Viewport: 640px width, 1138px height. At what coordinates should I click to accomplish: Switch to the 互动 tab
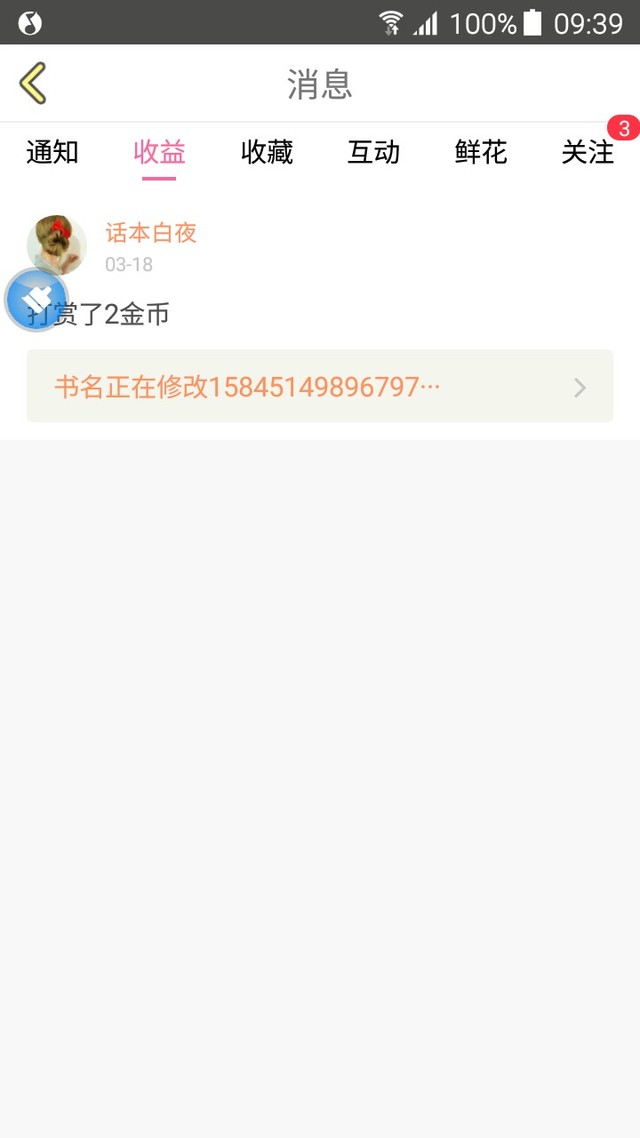pos(373,152)
